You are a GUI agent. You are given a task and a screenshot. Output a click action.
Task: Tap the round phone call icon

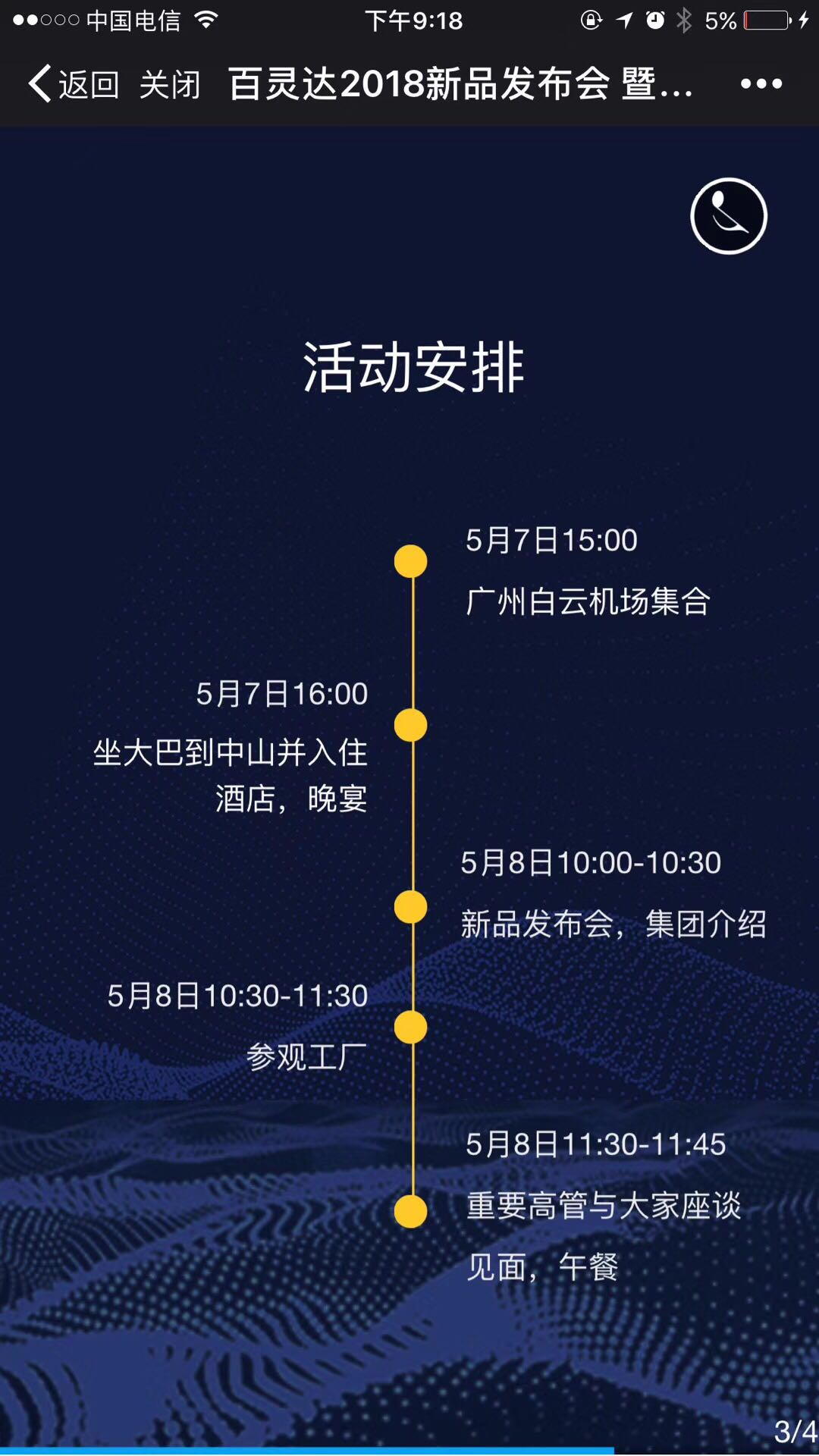coord(728,216)
